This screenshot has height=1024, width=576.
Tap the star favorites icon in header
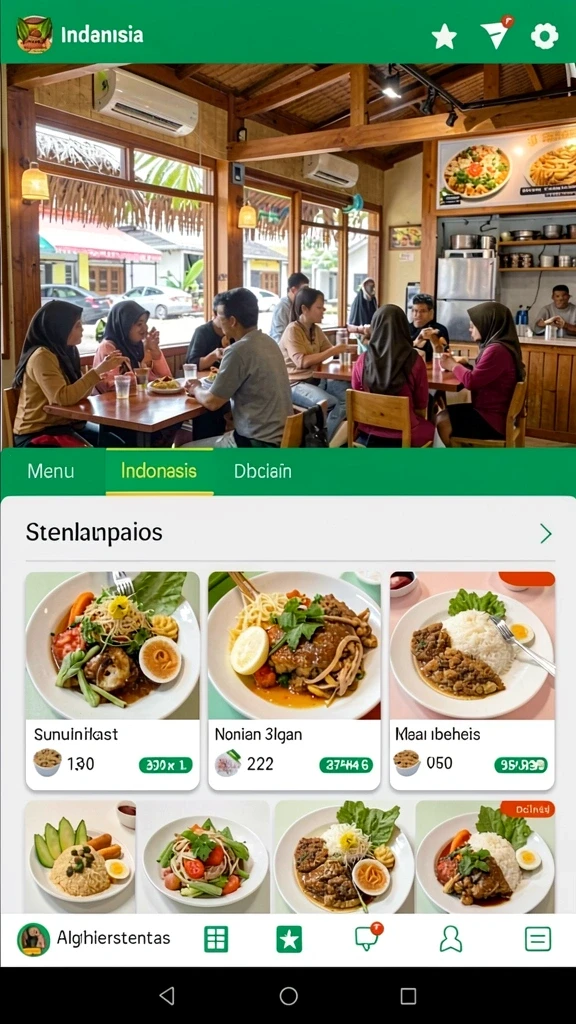444,36
